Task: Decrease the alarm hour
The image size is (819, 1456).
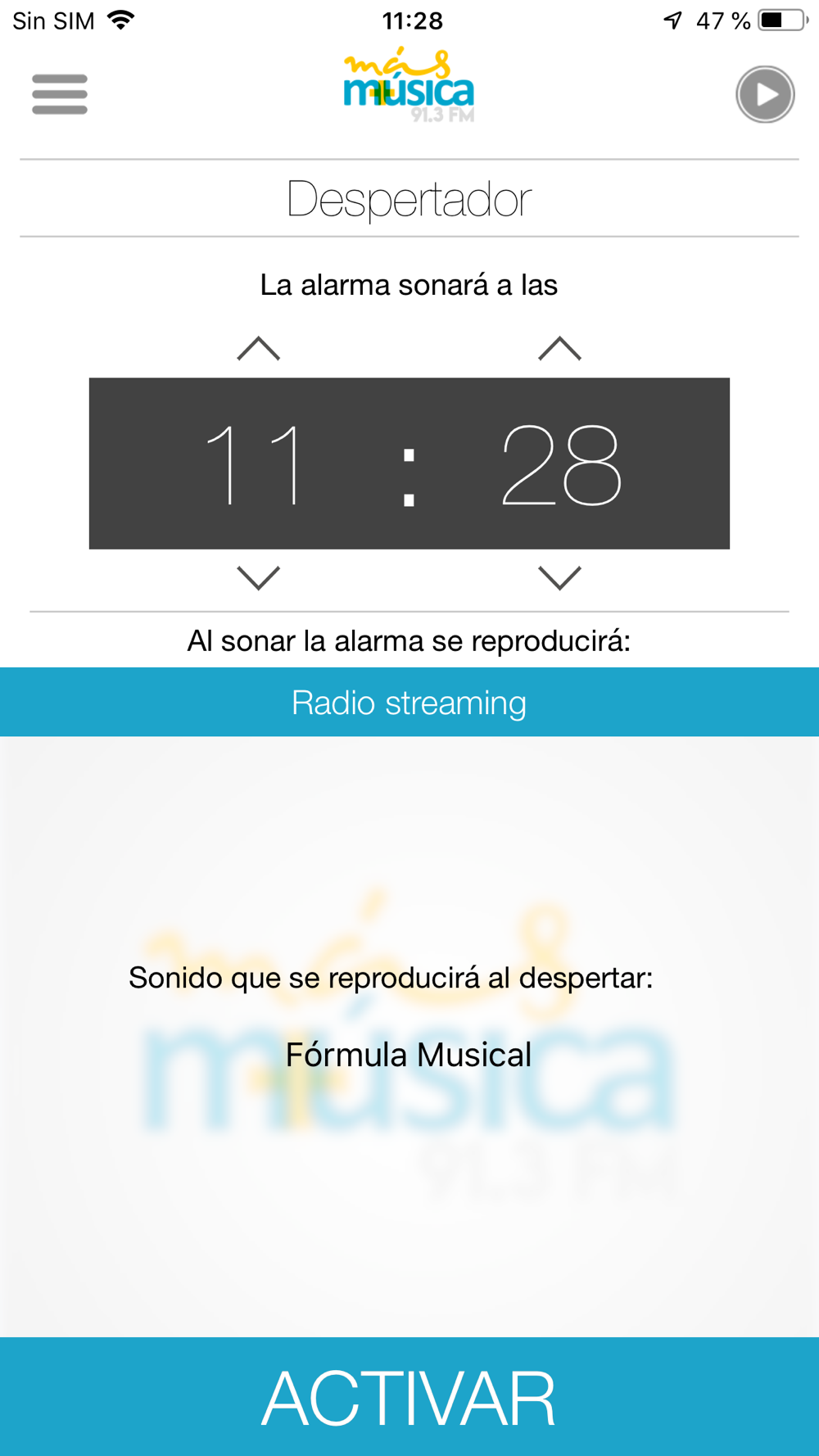Action: (x=259, y=577)
